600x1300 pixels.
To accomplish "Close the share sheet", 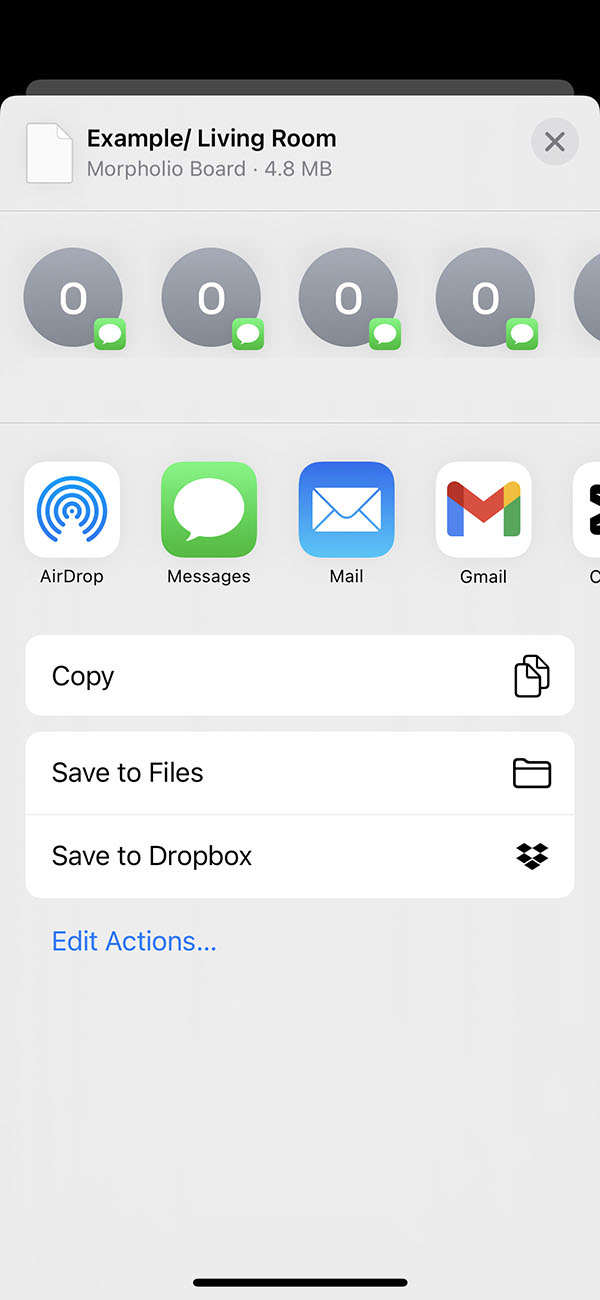I will coord(554,142).
